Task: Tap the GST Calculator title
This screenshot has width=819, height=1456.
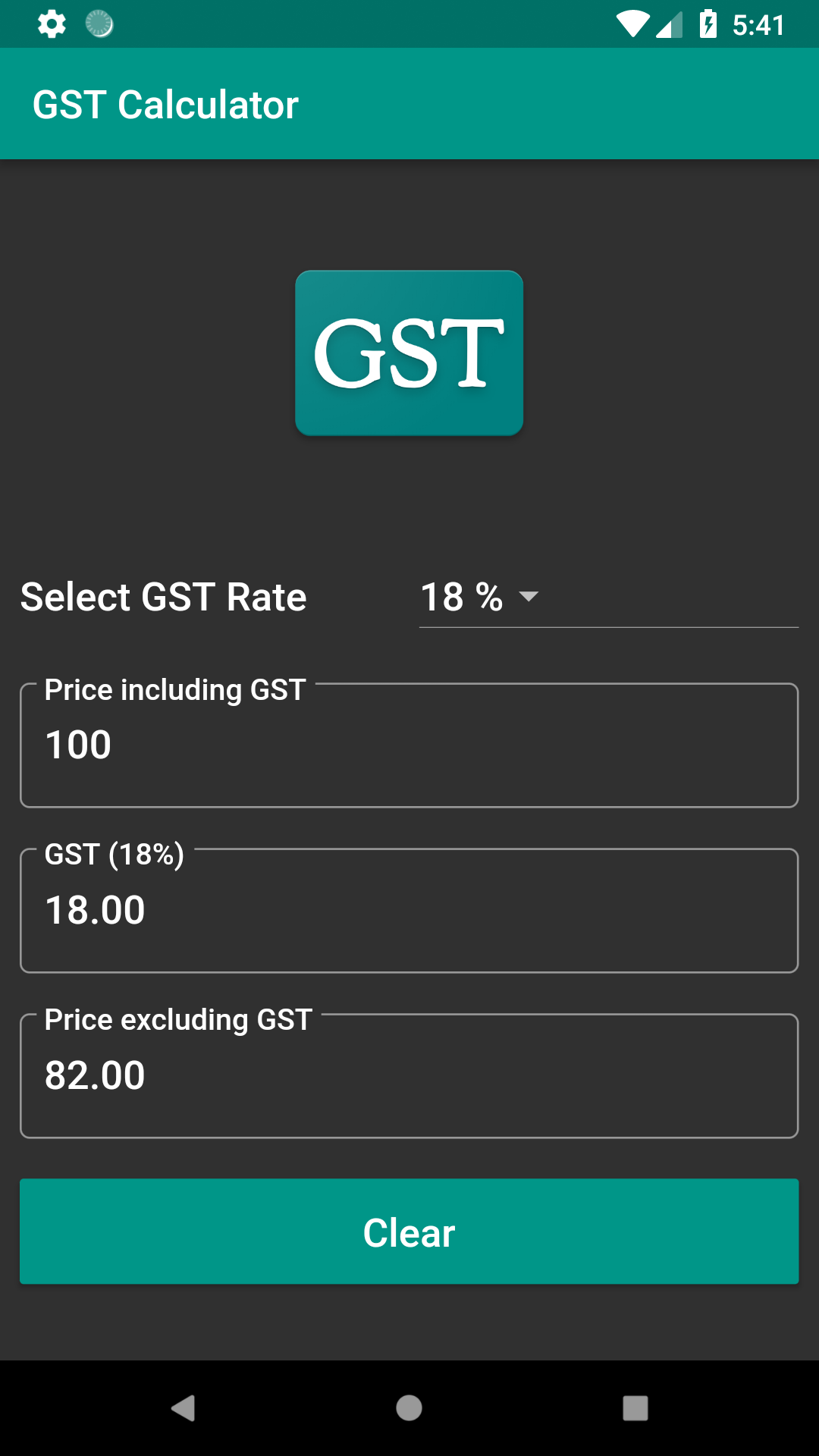Action: click(167, 103)
